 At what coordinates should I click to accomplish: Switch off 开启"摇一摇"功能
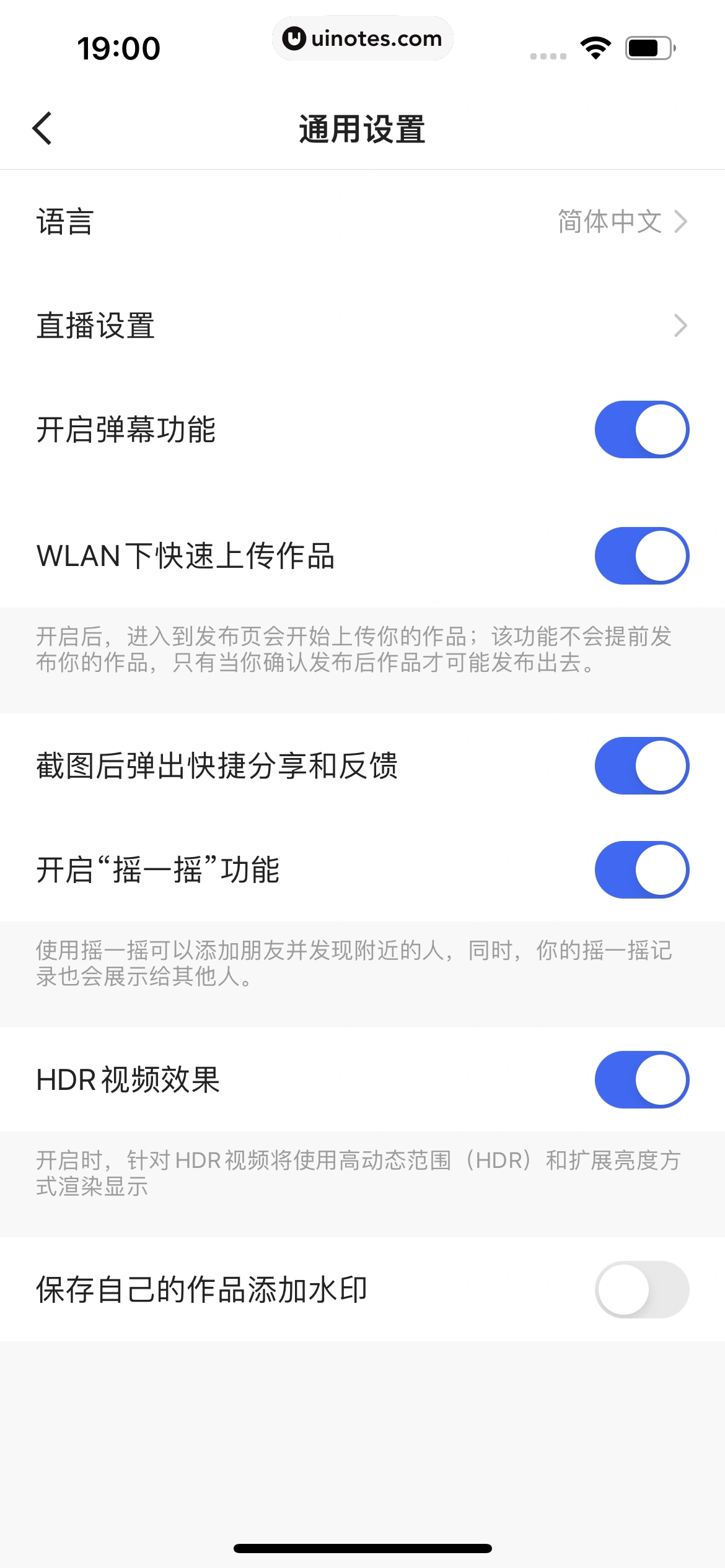tap(641, 870)
